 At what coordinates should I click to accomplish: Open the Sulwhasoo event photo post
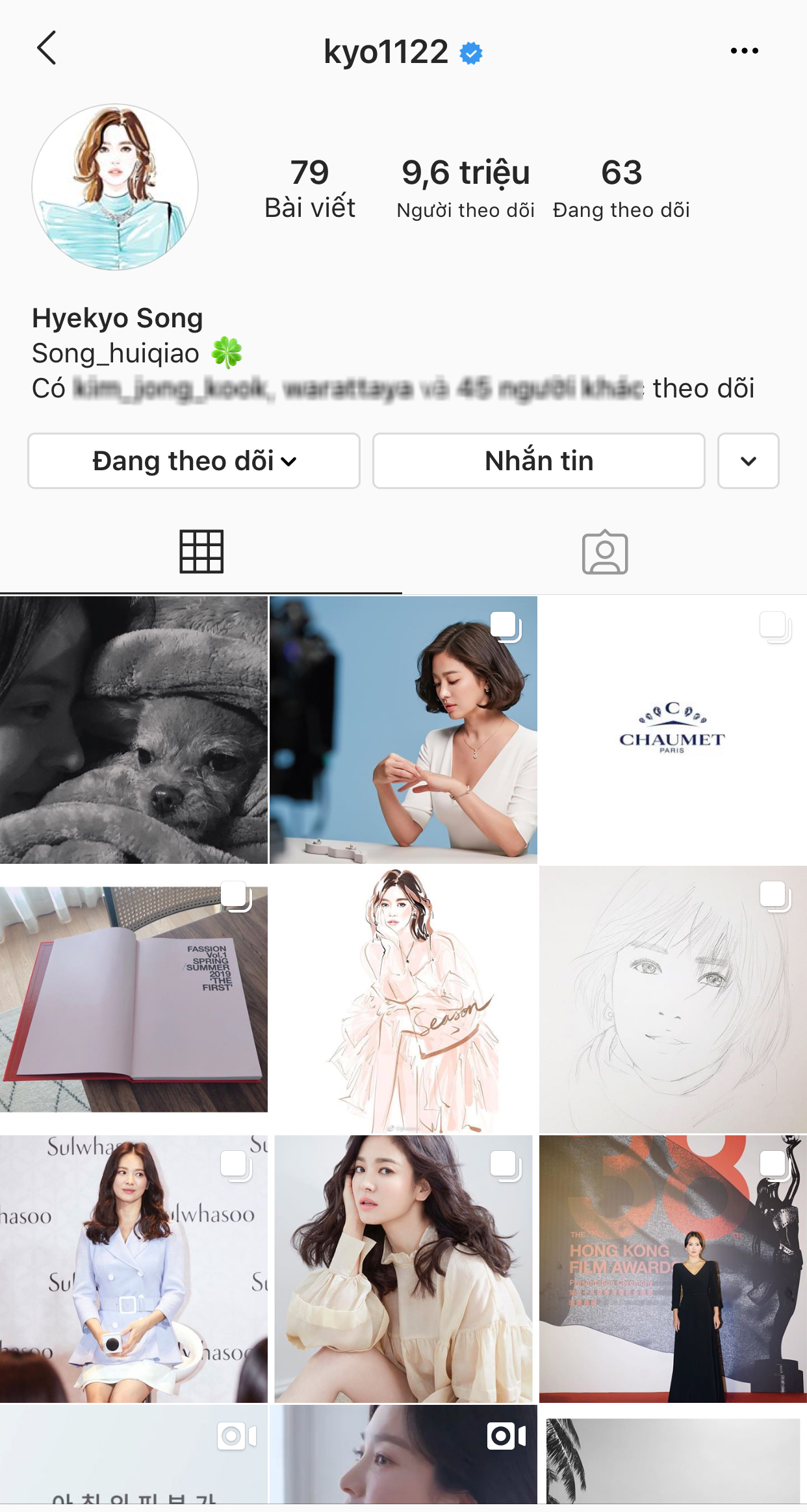pyautogui.click(x=133, y=1268)
